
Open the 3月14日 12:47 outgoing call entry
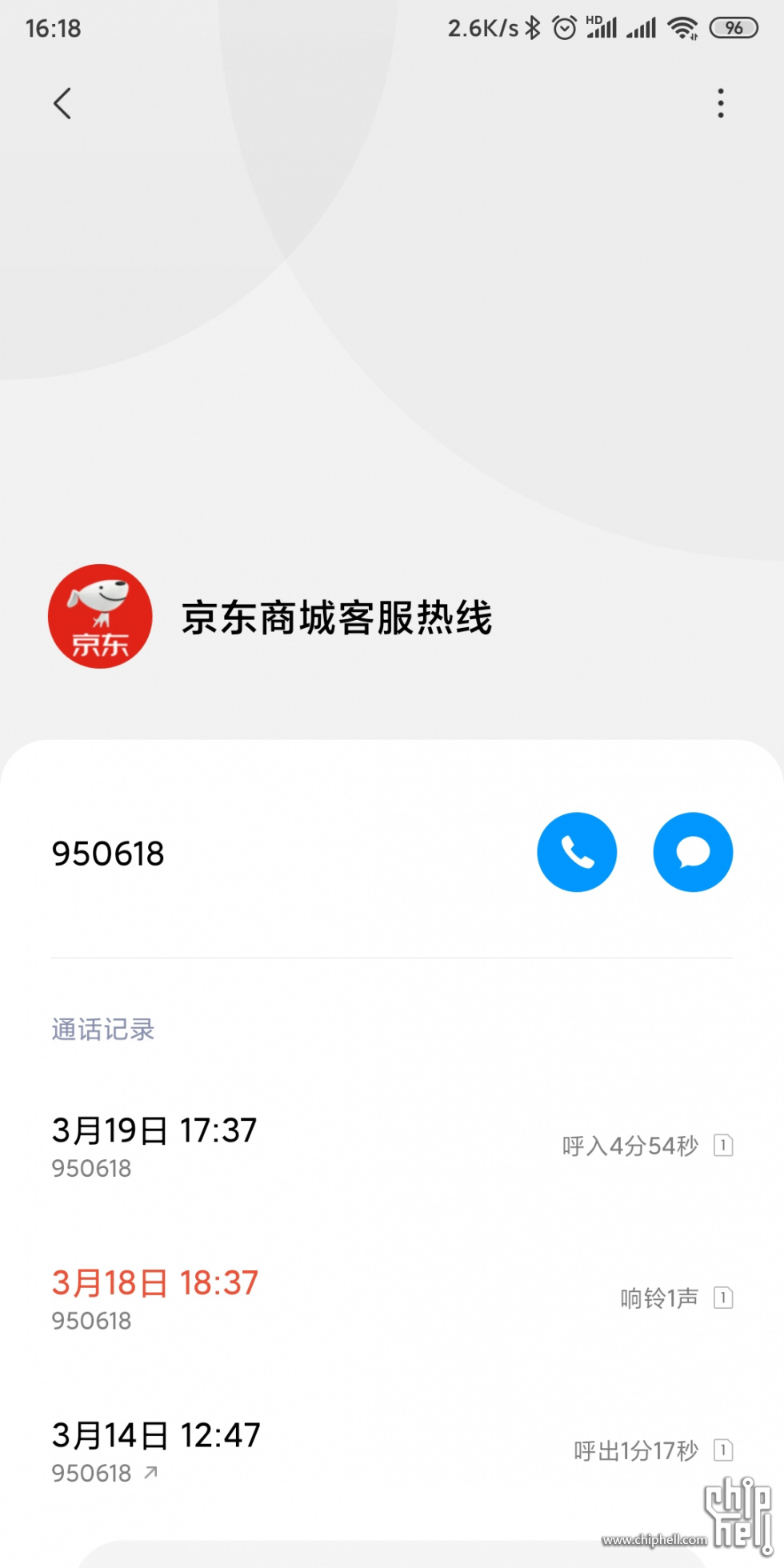coord(154,1434)
